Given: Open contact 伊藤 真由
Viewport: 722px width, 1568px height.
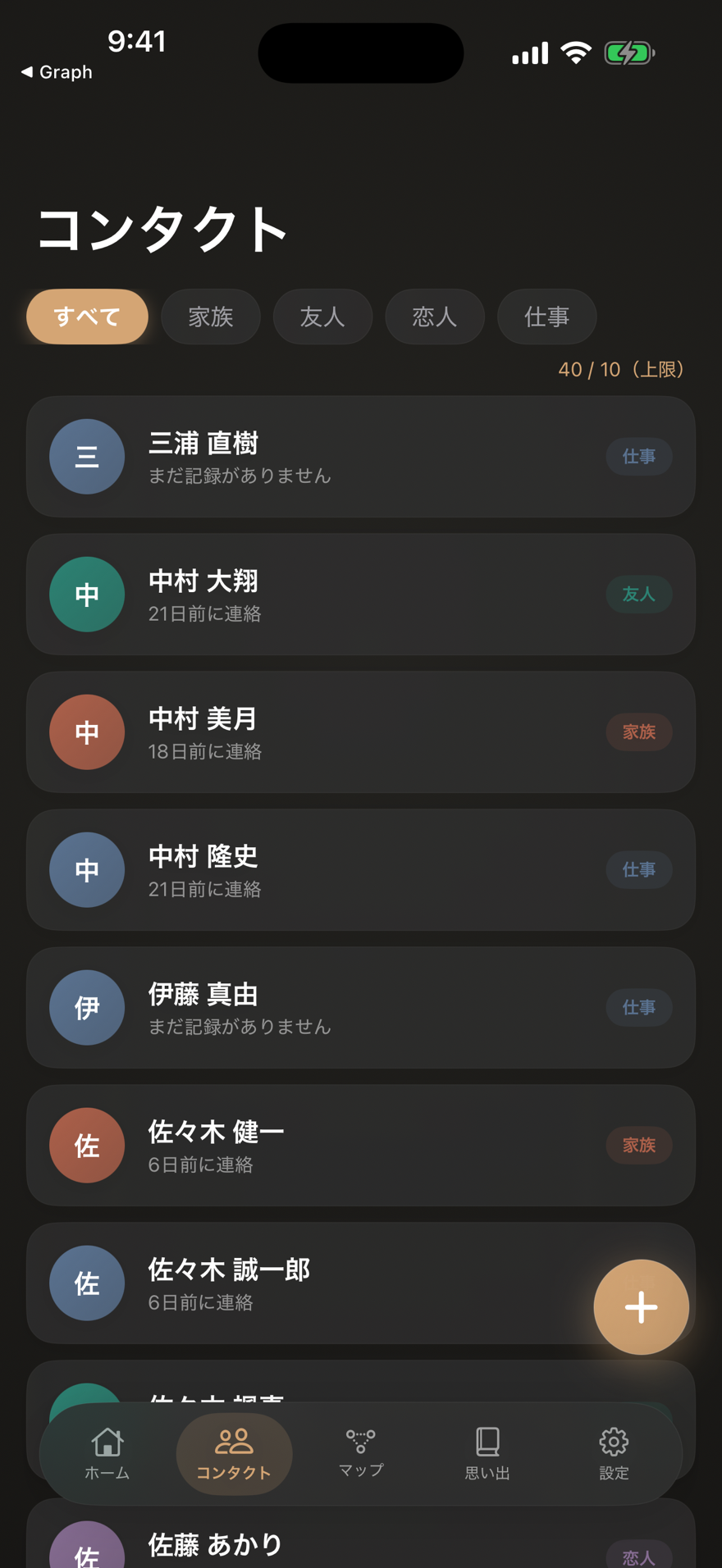Looking at the screenshot, I should point(361,1008).
